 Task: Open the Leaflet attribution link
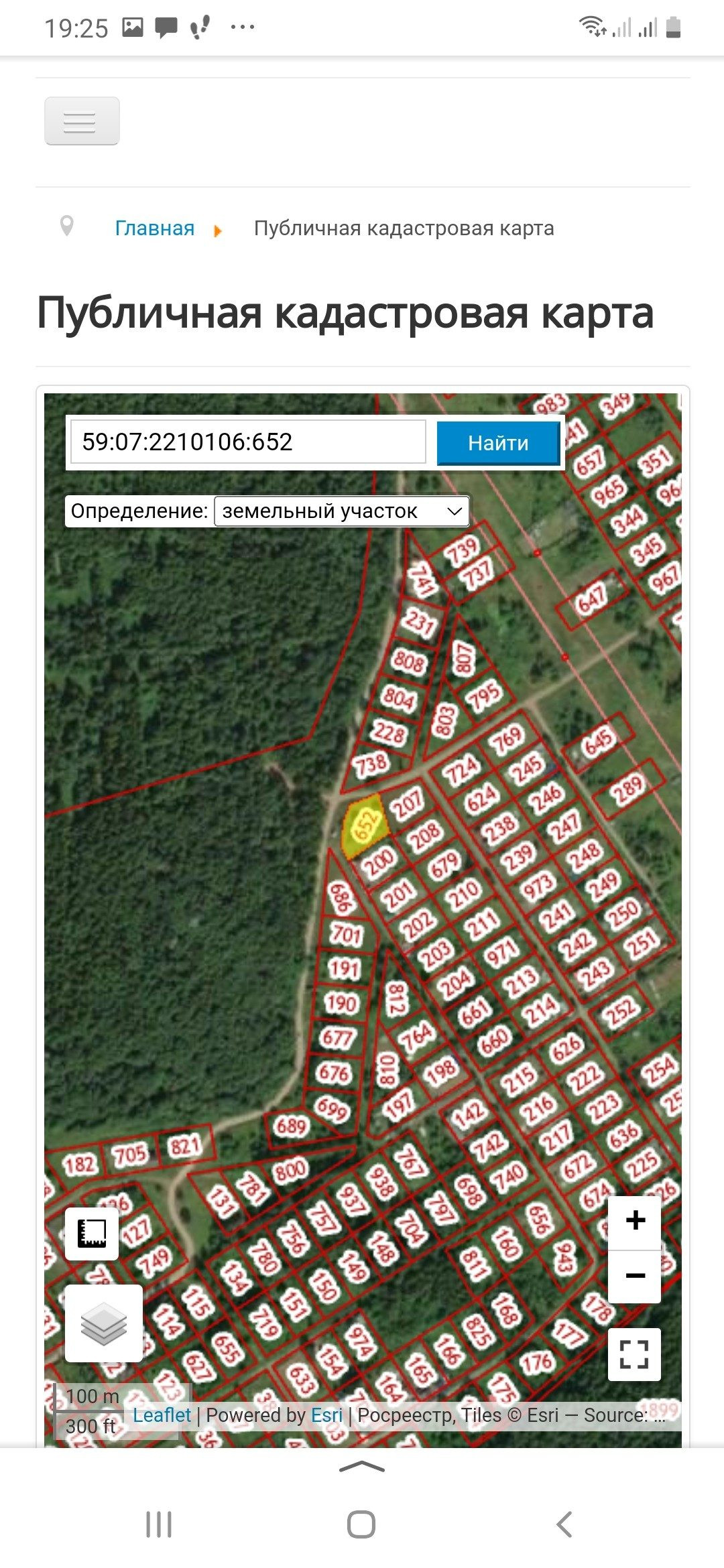pyautogui.click(x=162, y=1415)
